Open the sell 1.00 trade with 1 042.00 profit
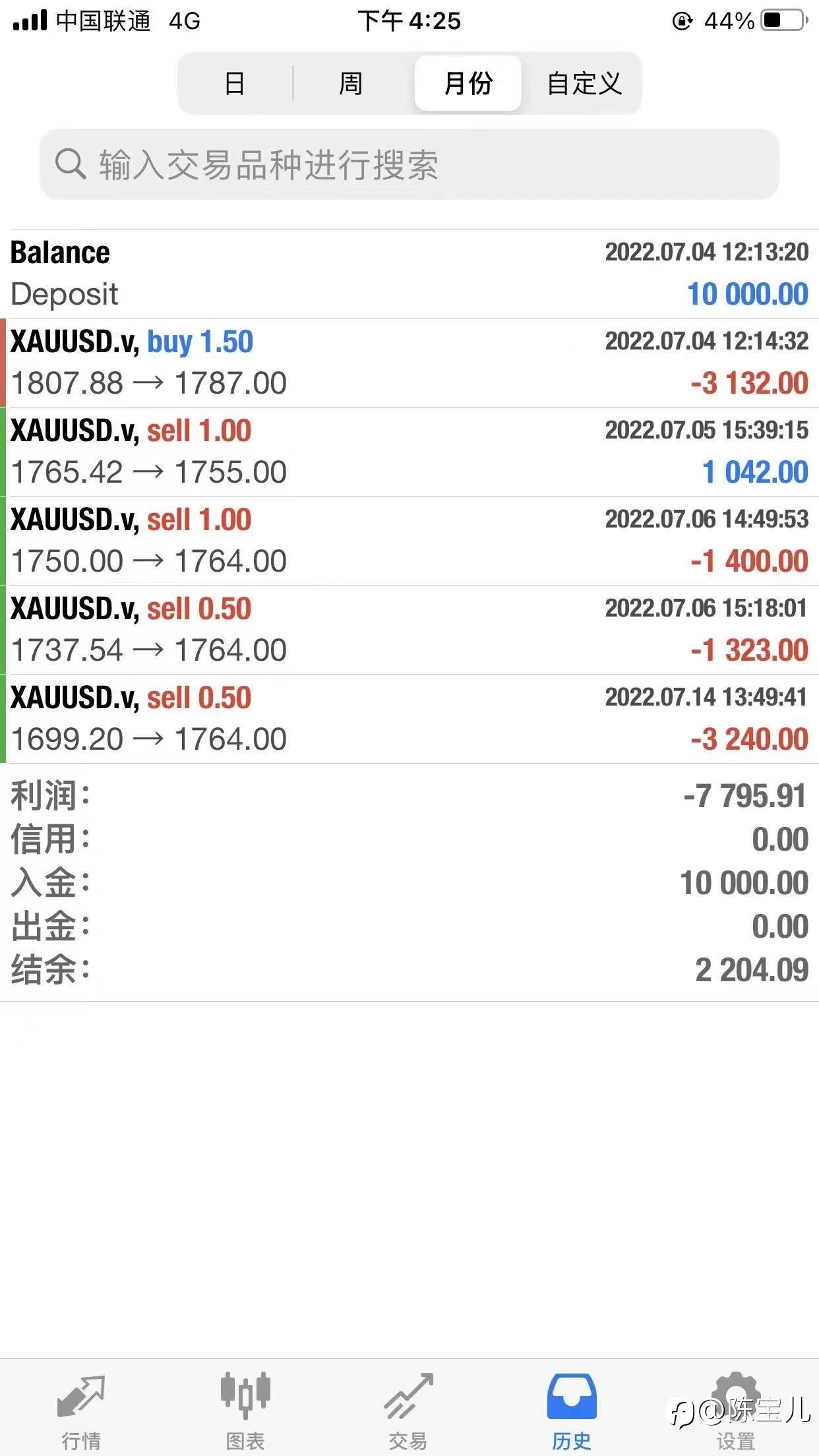 409,452
